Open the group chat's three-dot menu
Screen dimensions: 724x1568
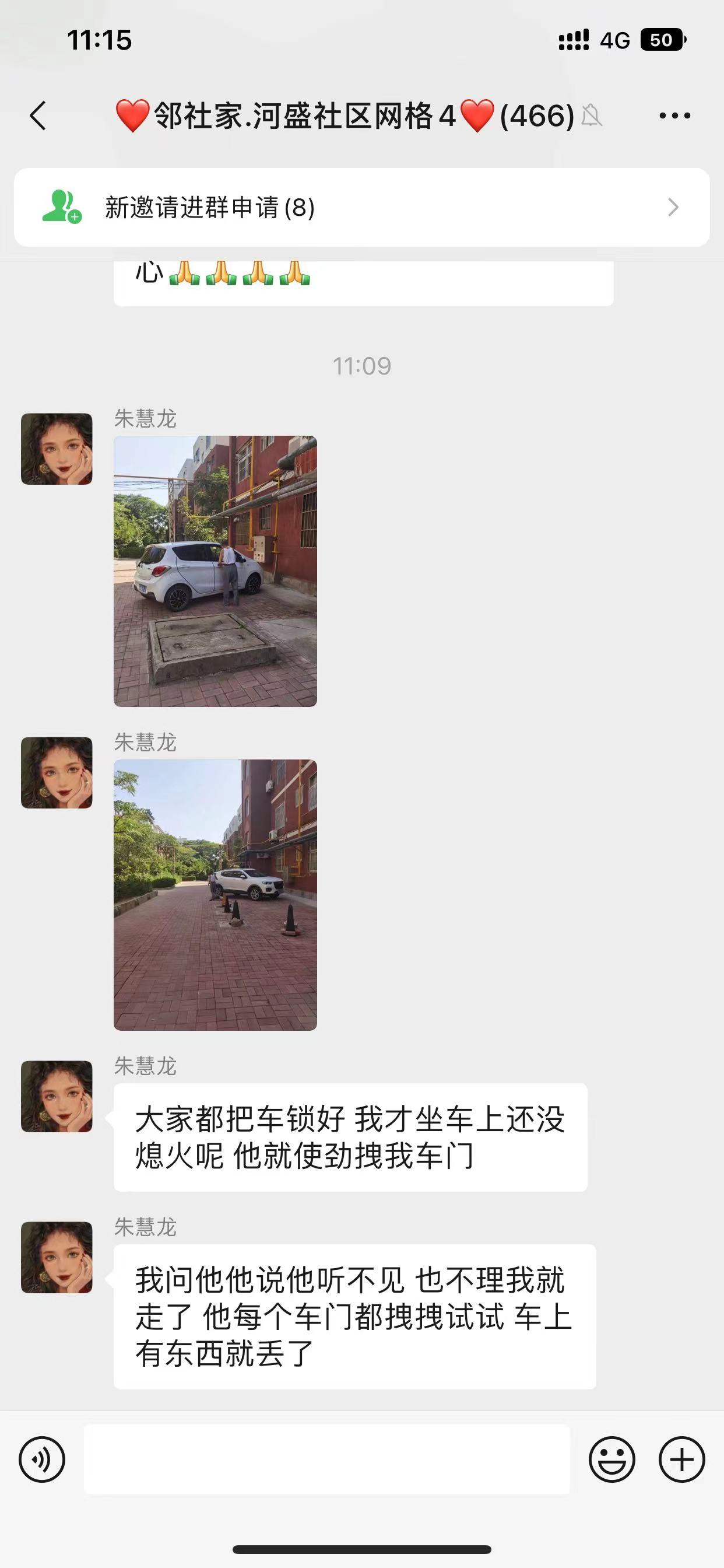[x=674, y=116]
